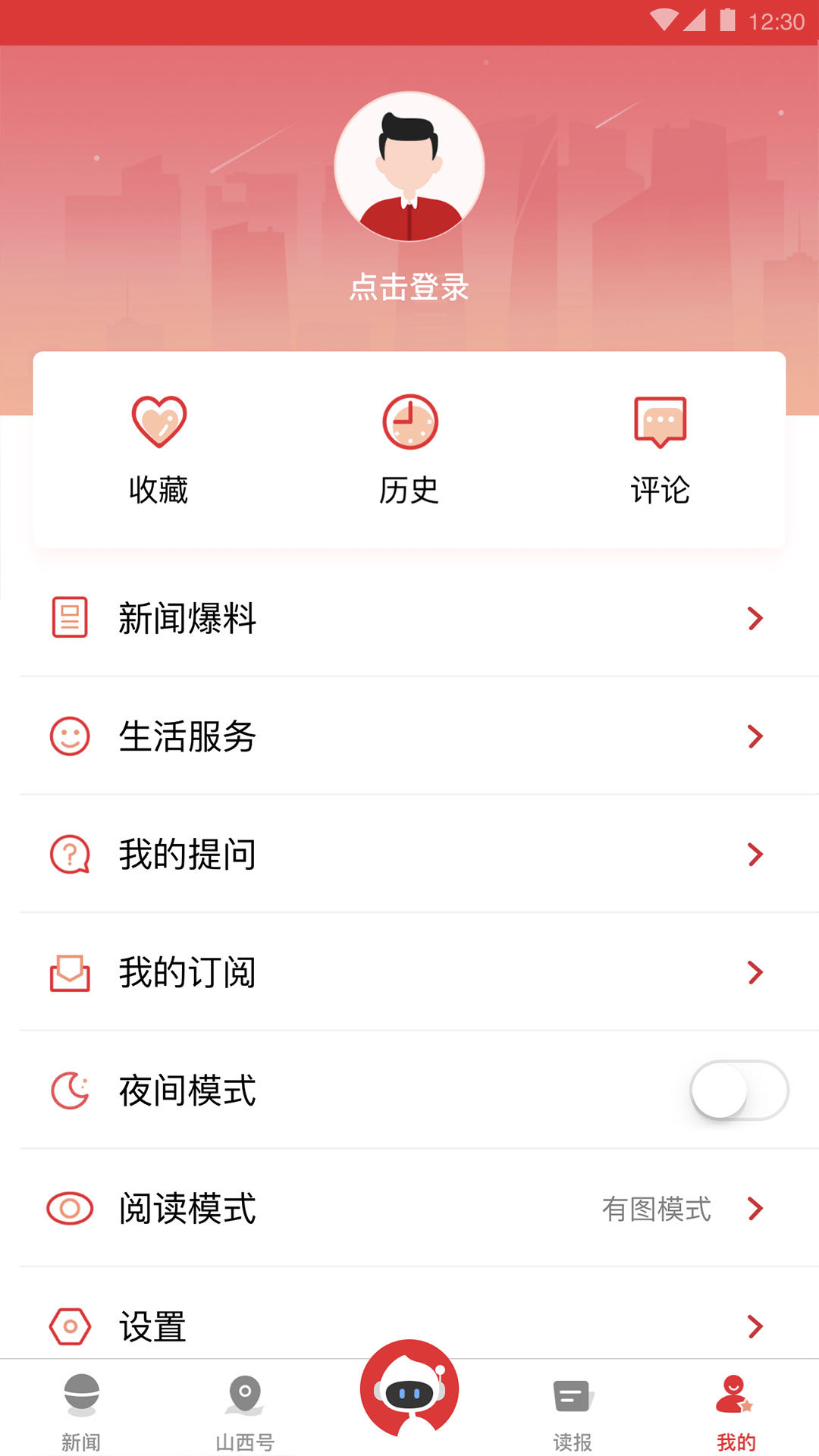The width and height of the screenshot is (819, 1456).
Task: Tap the moon icon beside 夜间模式
Action: [69, 1091]
